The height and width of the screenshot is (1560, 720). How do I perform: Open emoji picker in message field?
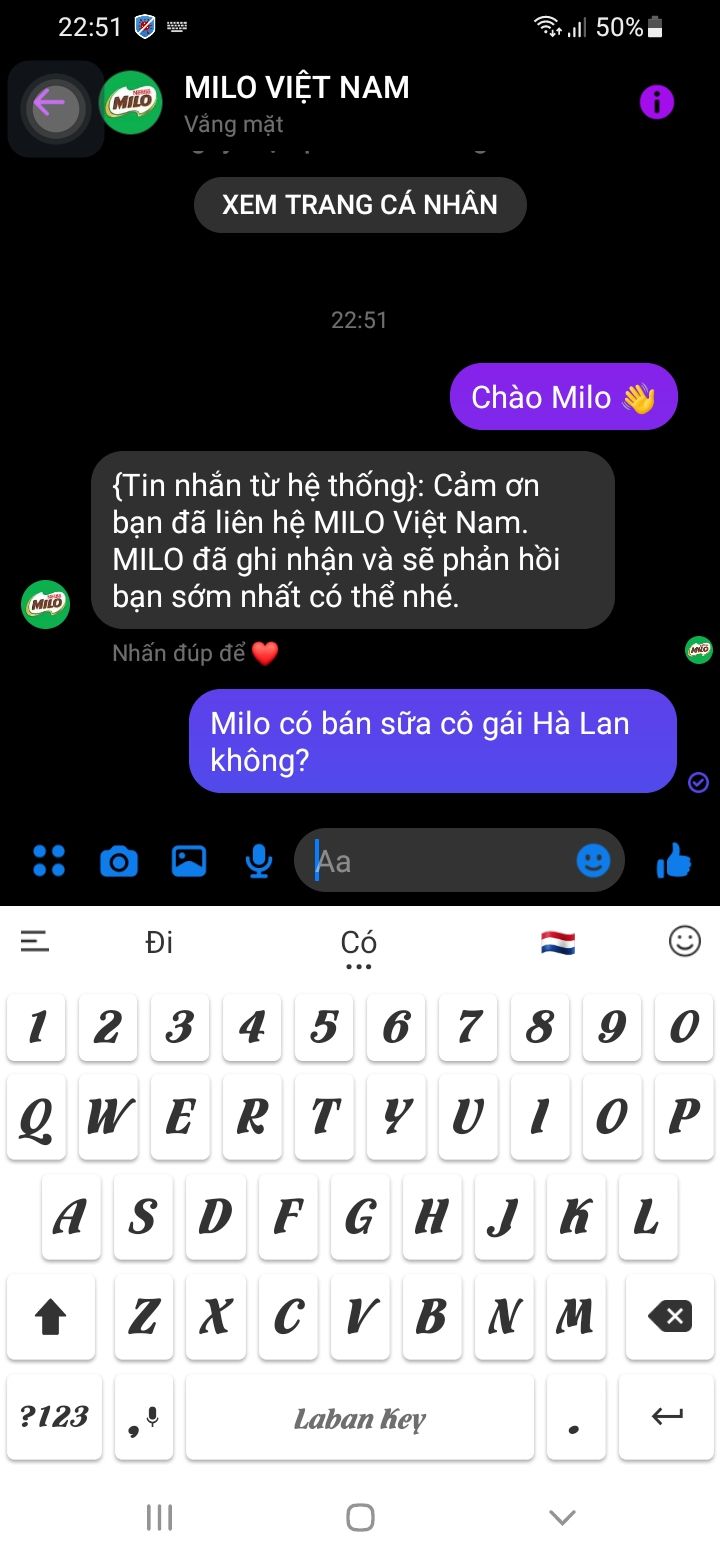coord(593,861)
